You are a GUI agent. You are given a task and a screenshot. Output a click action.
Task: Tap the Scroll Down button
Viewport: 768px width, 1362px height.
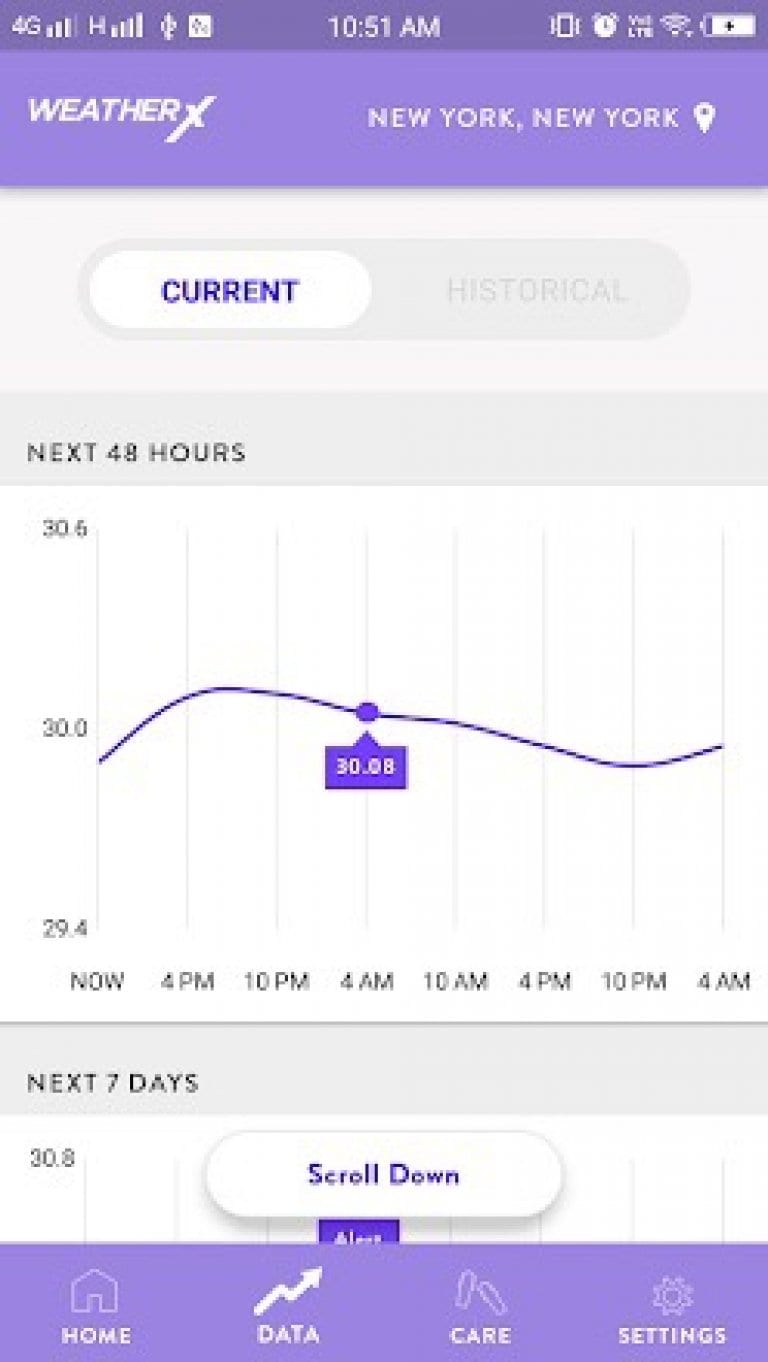pos(383,1174)
